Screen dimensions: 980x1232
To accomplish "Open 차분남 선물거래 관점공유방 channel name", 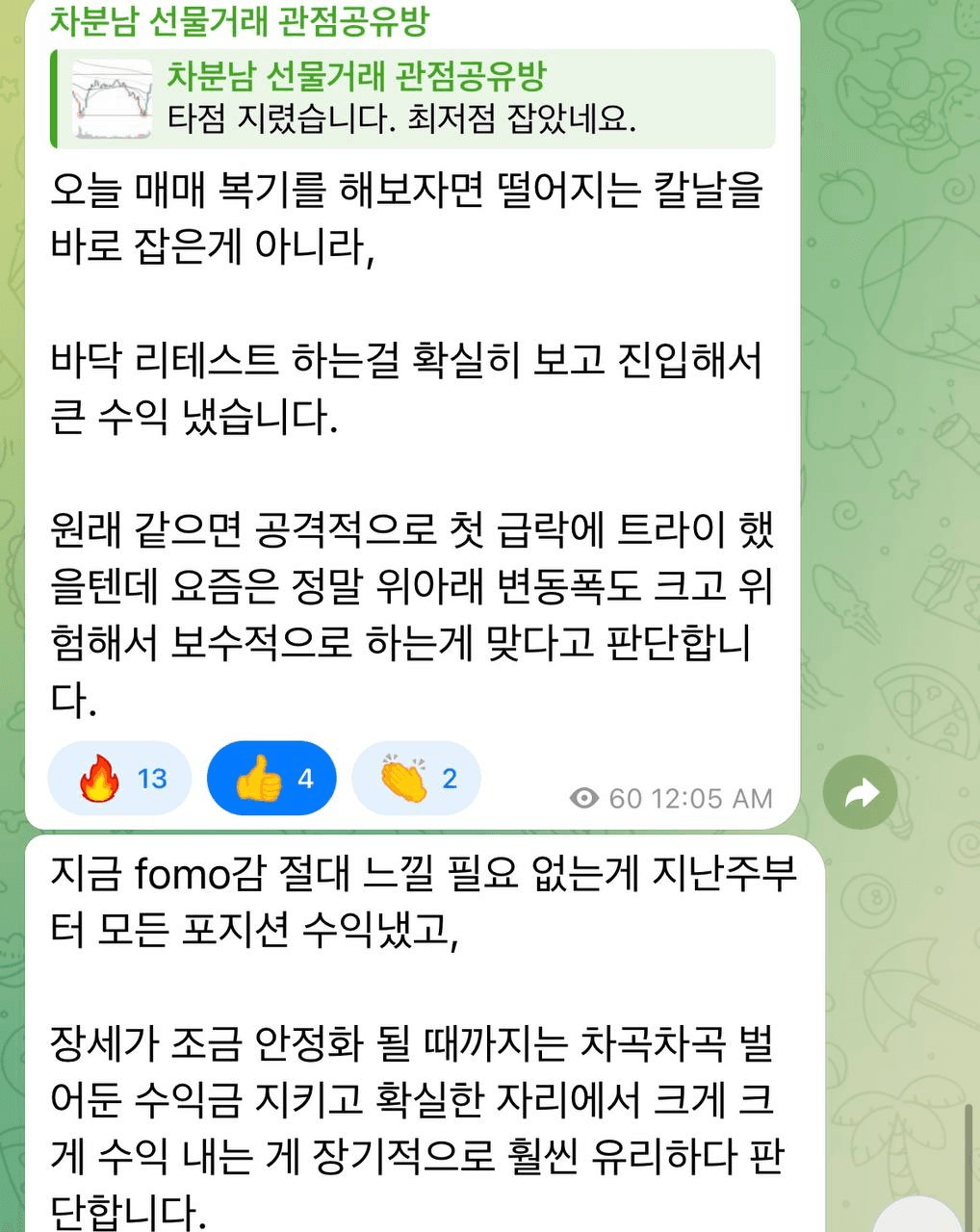I will coord(240,20).
